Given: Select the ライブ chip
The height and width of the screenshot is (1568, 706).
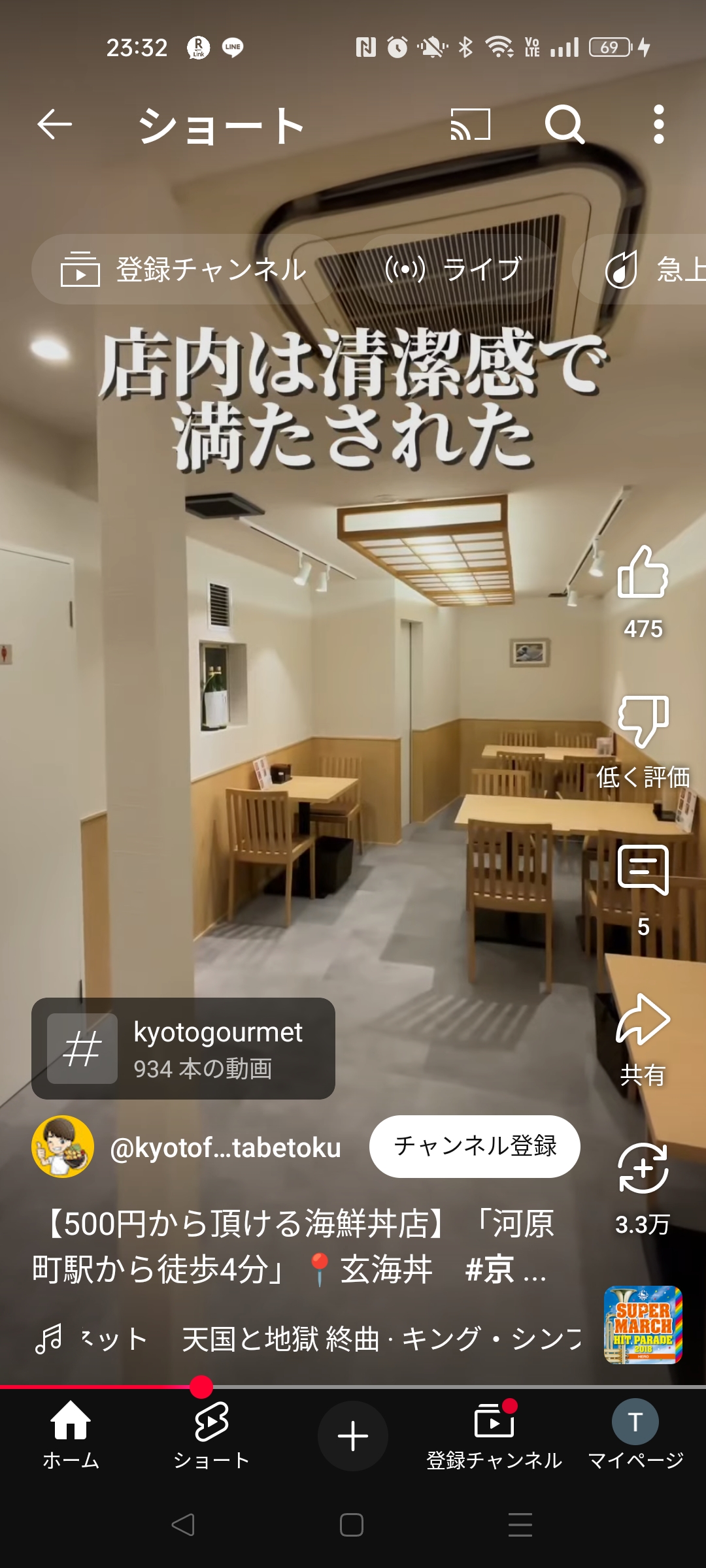Looking at the screenshot, I should click(455, 269).
